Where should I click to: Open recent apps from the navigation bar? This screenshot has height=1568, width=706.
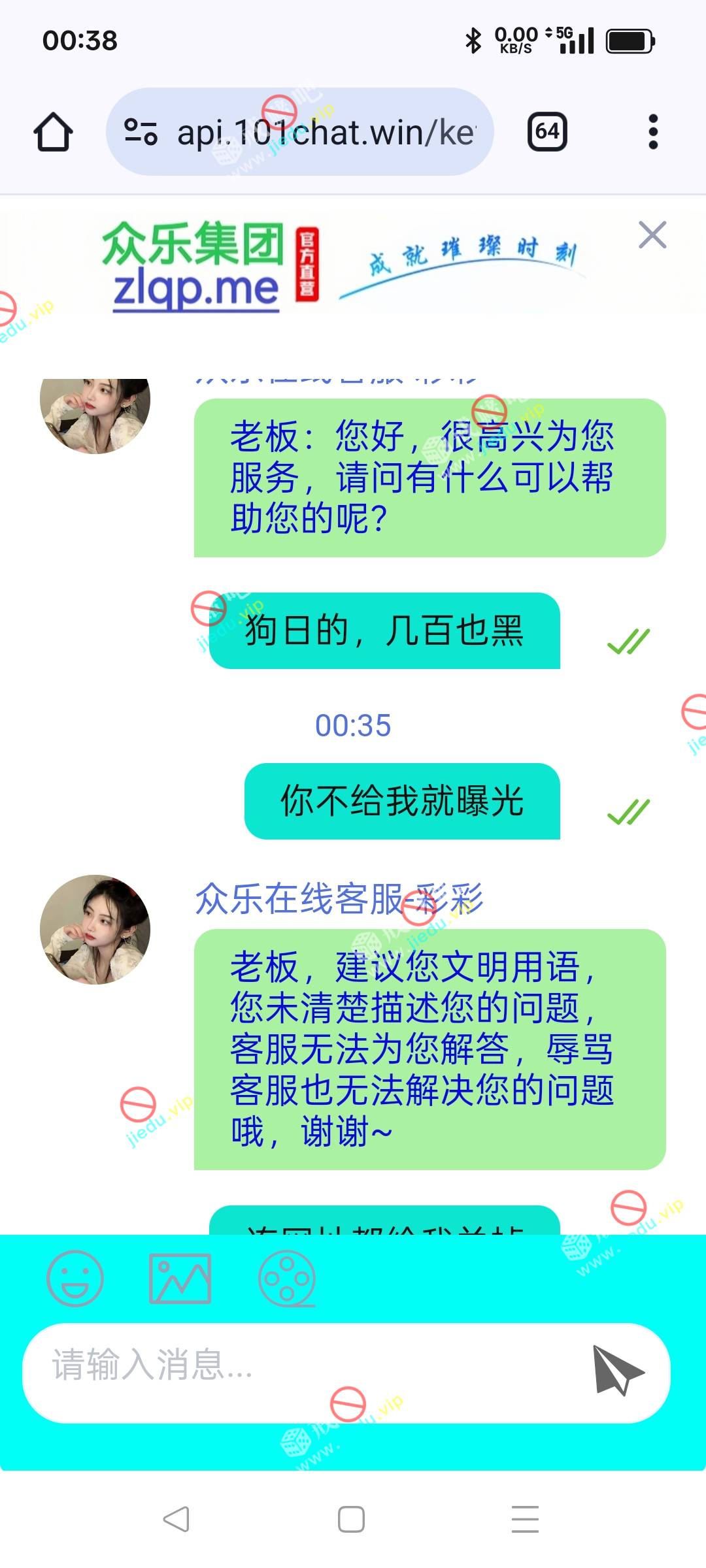point(525,1519)
